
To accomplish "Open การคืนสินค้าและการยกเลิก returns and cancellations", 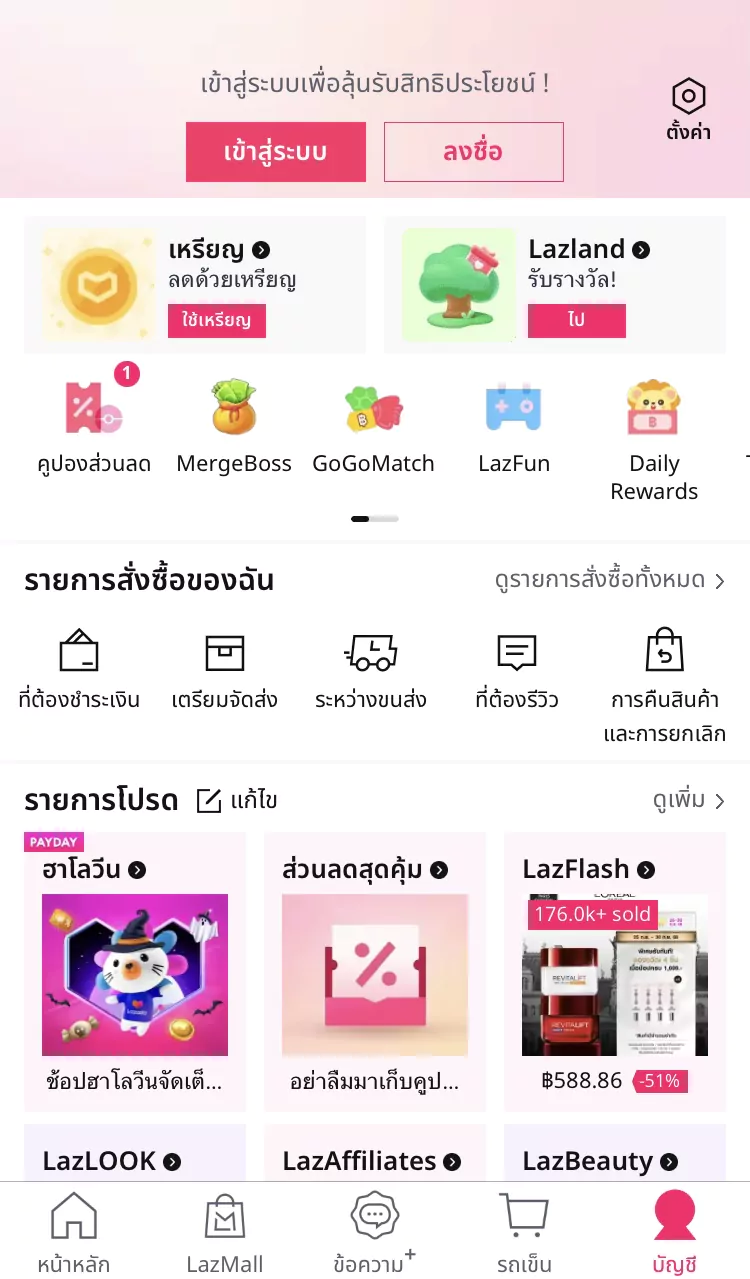I will [x=664, y=685].
